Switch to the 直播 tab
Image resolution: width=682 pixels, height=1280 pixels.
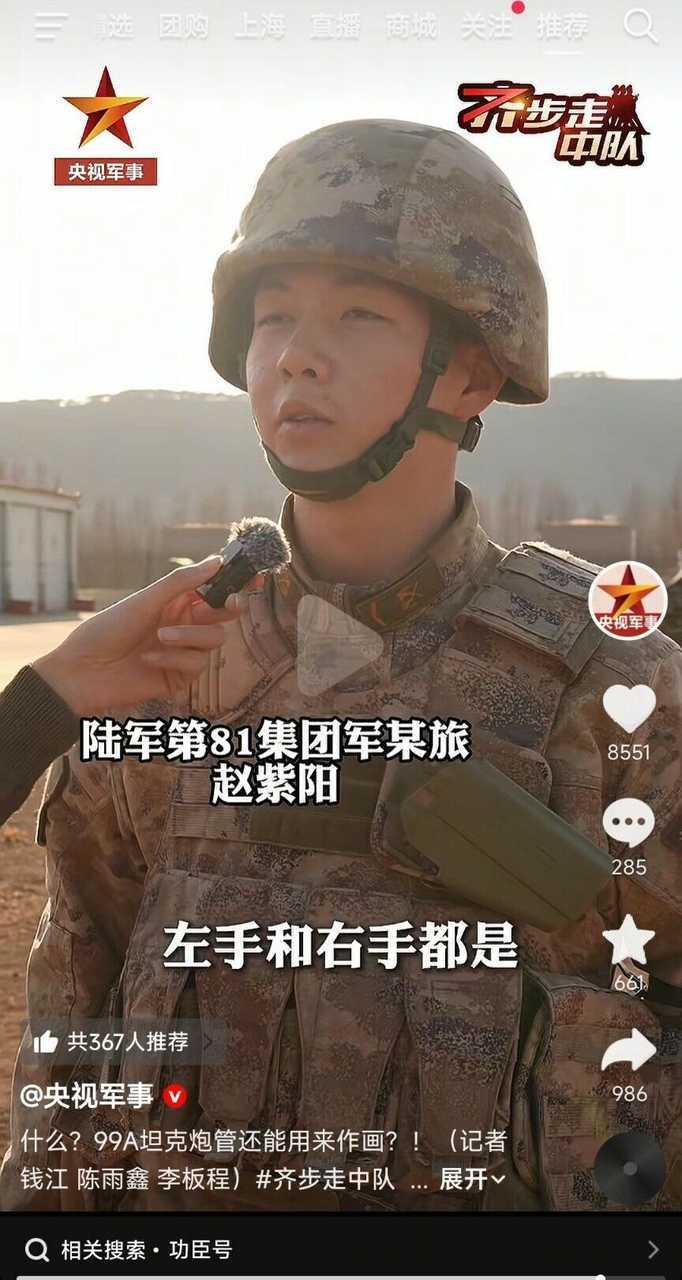(336, 27)
